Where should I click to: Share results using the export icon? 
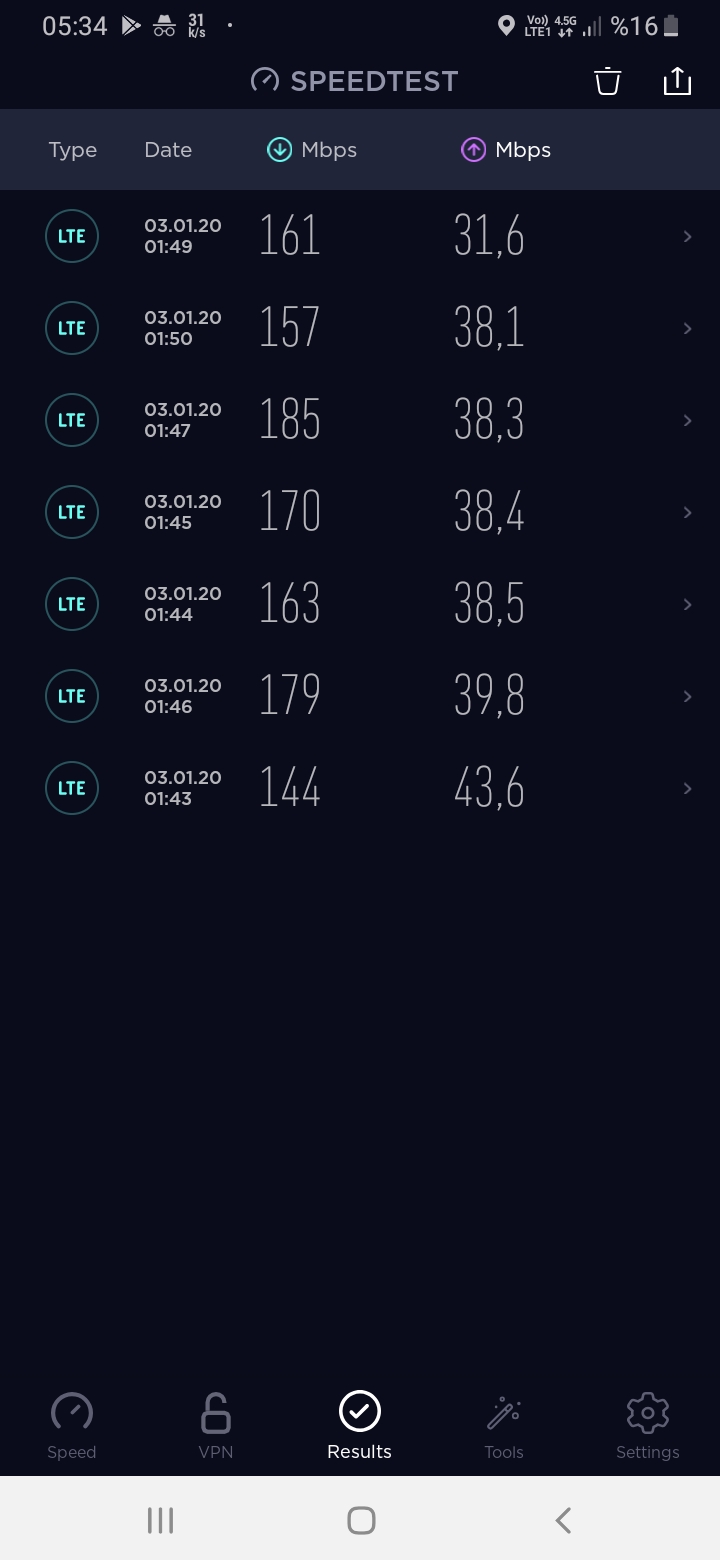click(x=677, y=81)
